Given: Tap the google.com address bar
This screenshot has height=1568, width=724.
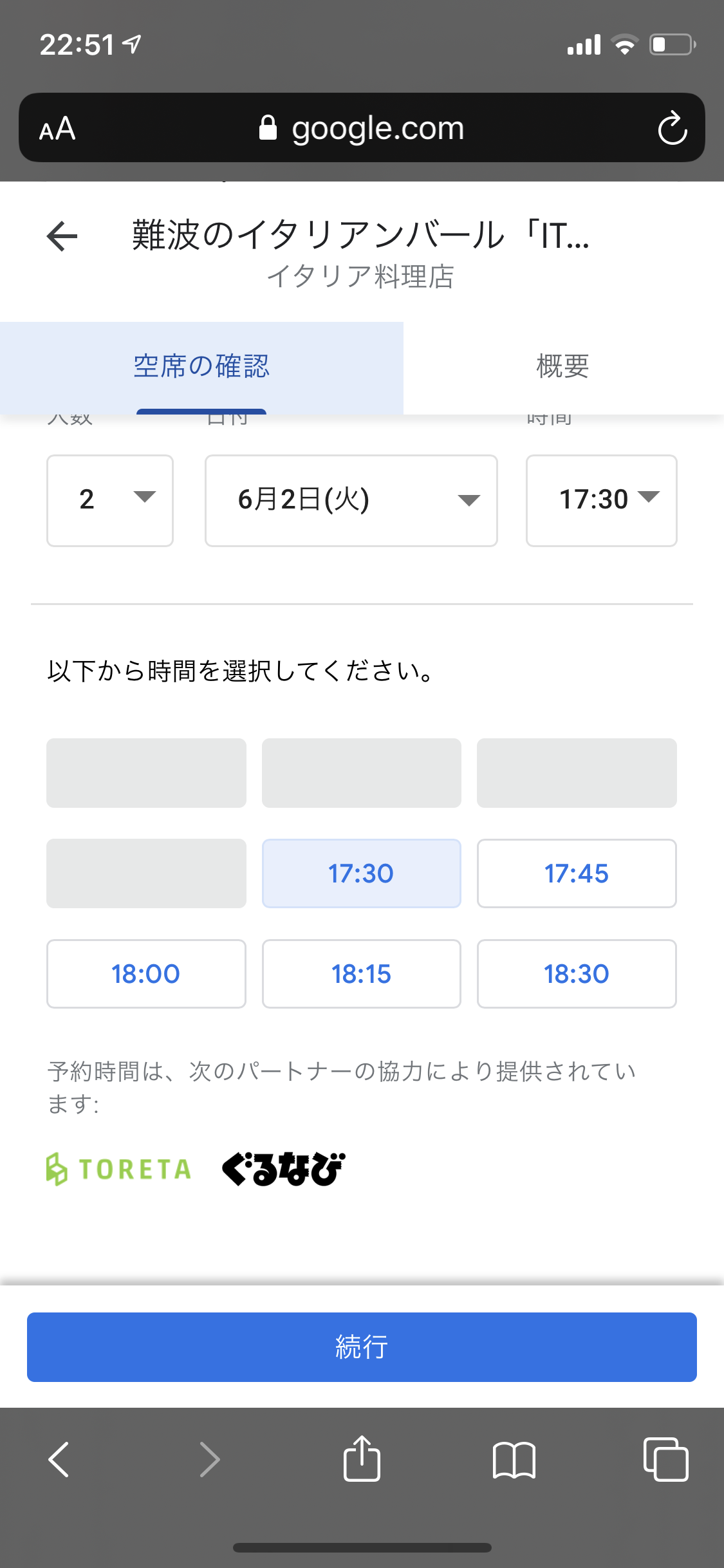Looking at the screenshot, I should [x=362, y=127].
